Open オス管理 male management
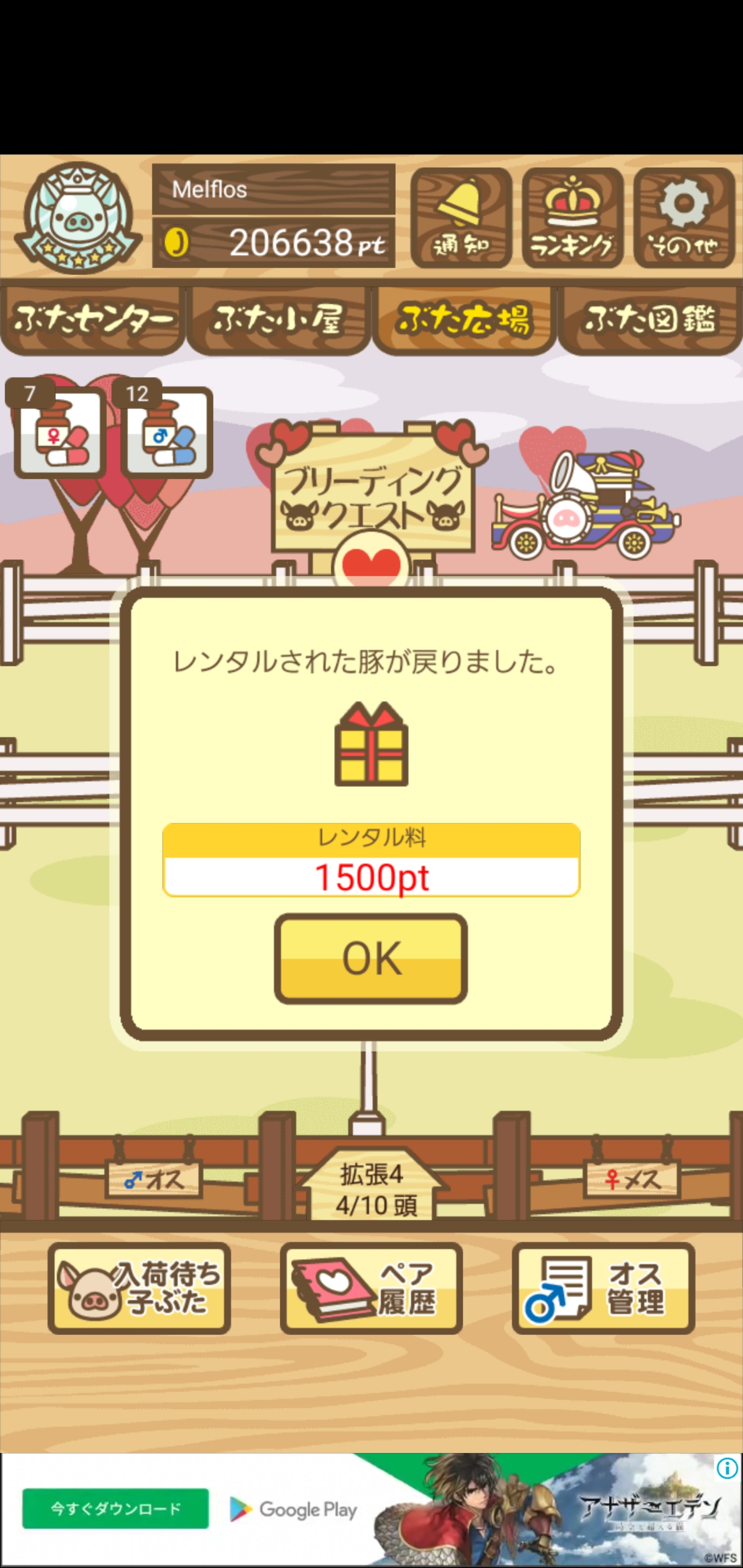 coord(603,1288)
